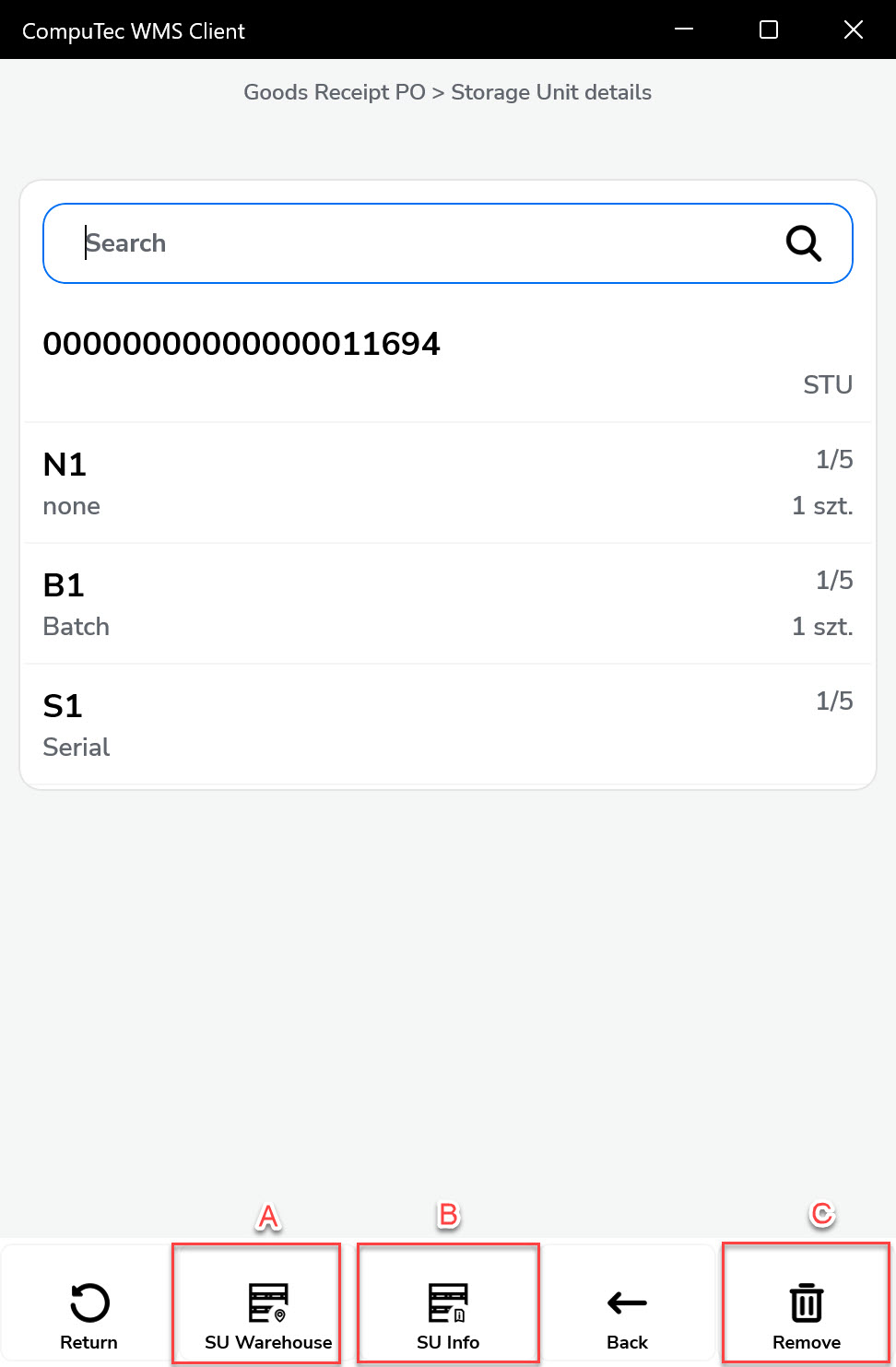This screenshot has height=1367, width=896.
Task: Maximize the application window
Action: [x=769, y=30]
